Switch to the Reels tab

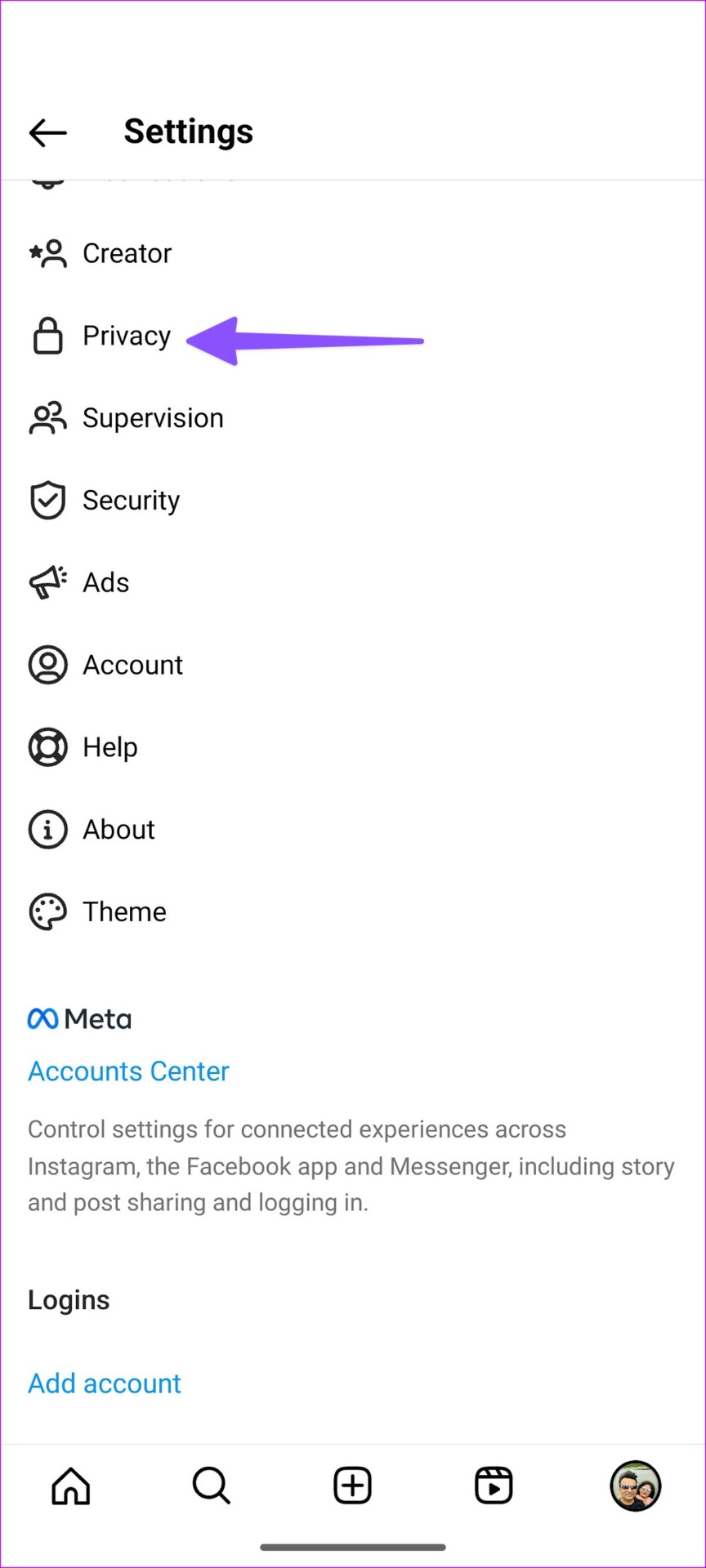coord(494,1485)
